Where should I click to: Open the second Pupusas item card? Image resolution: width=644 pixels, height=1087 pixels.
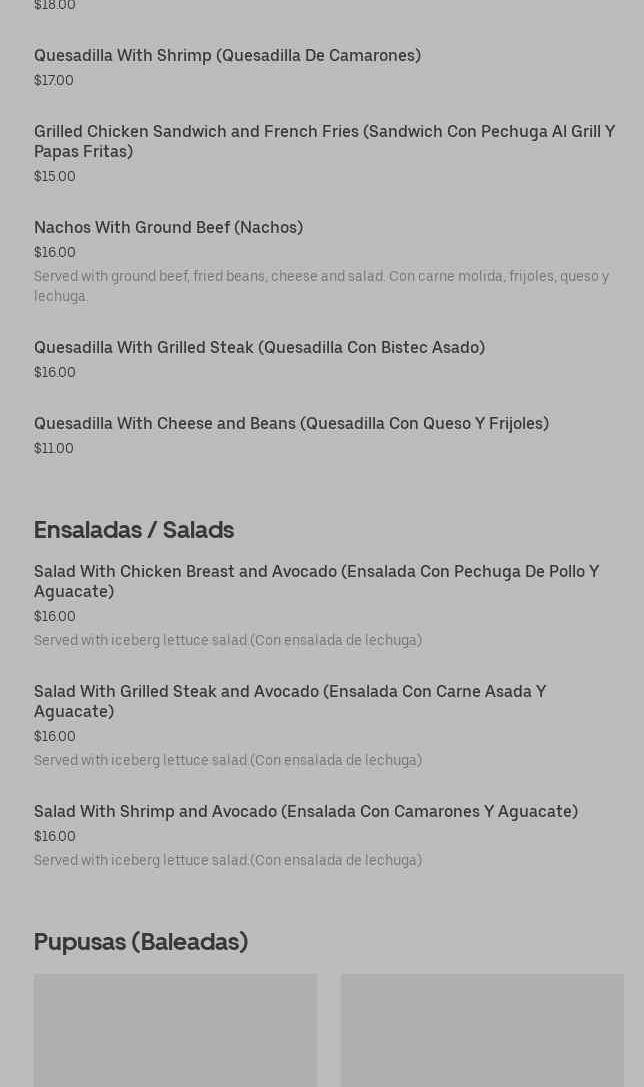coord(481,1030)
